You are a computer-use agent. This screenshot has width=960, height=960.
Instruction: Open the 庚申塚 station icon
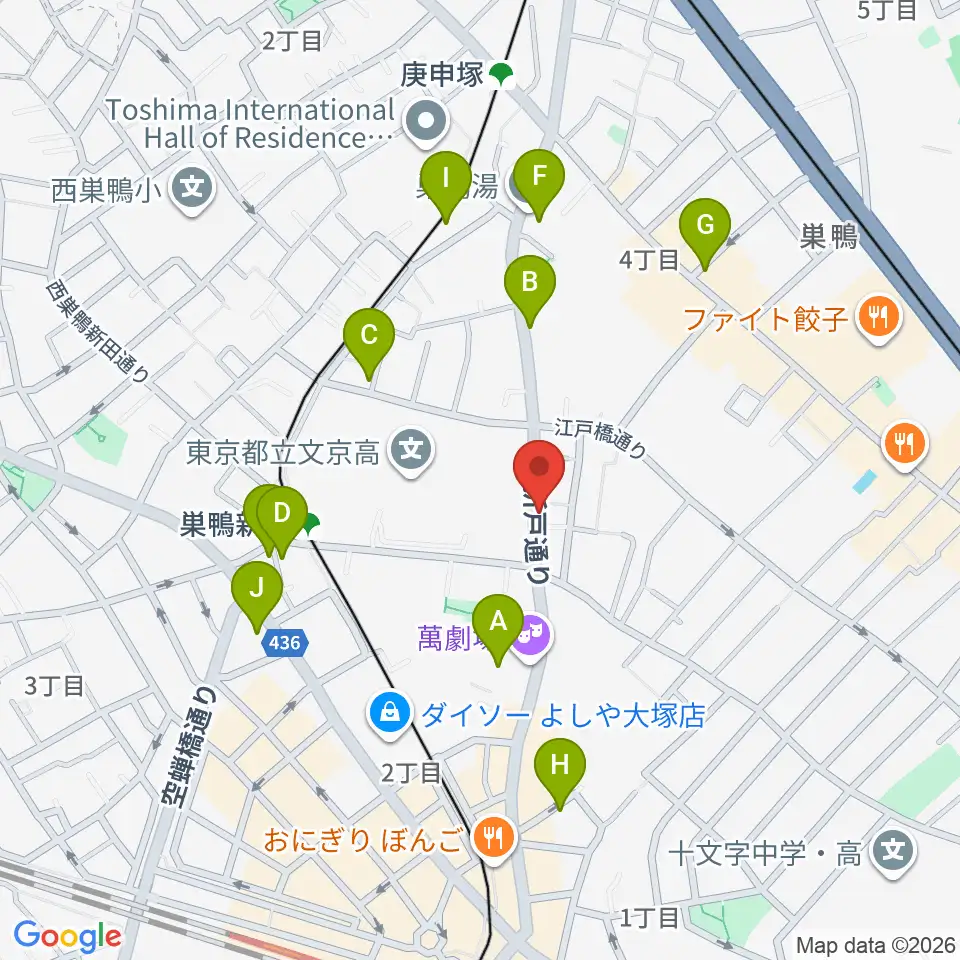[501, 75]
